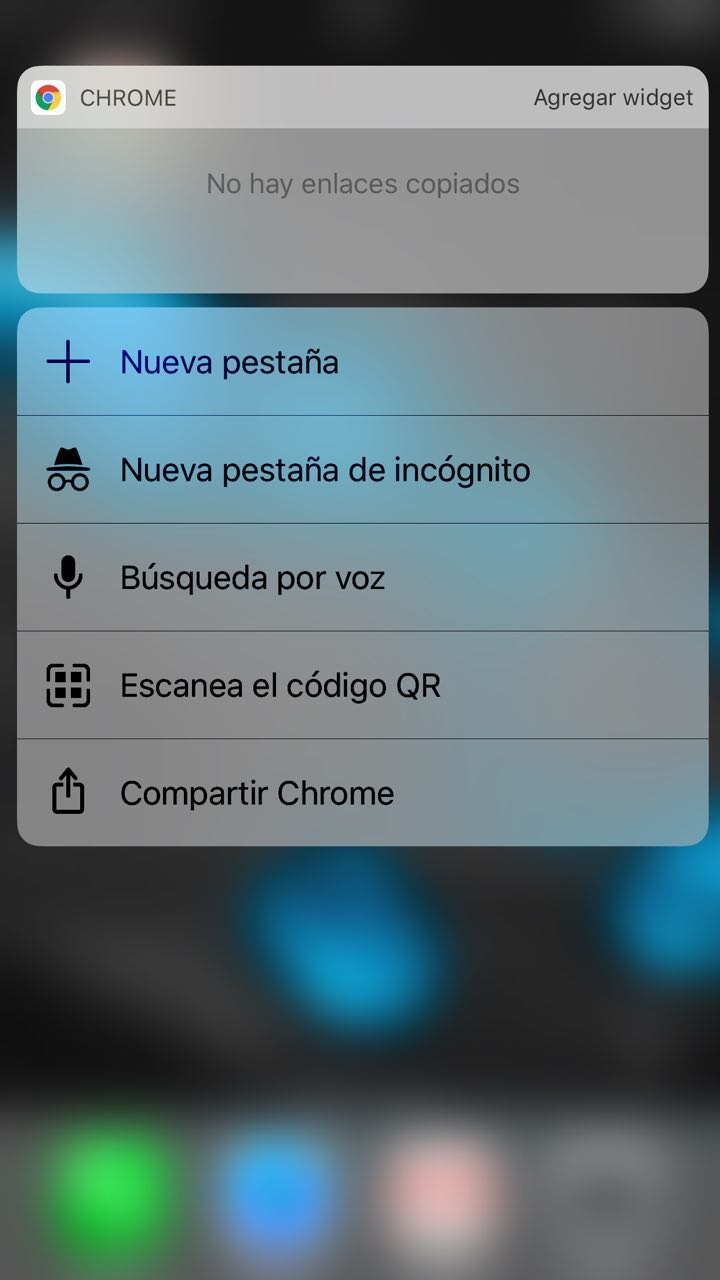Choose Escanea el código QR
Image resolution: width=720 pixels, height=1280 pixels.
(x=362, y=686)
